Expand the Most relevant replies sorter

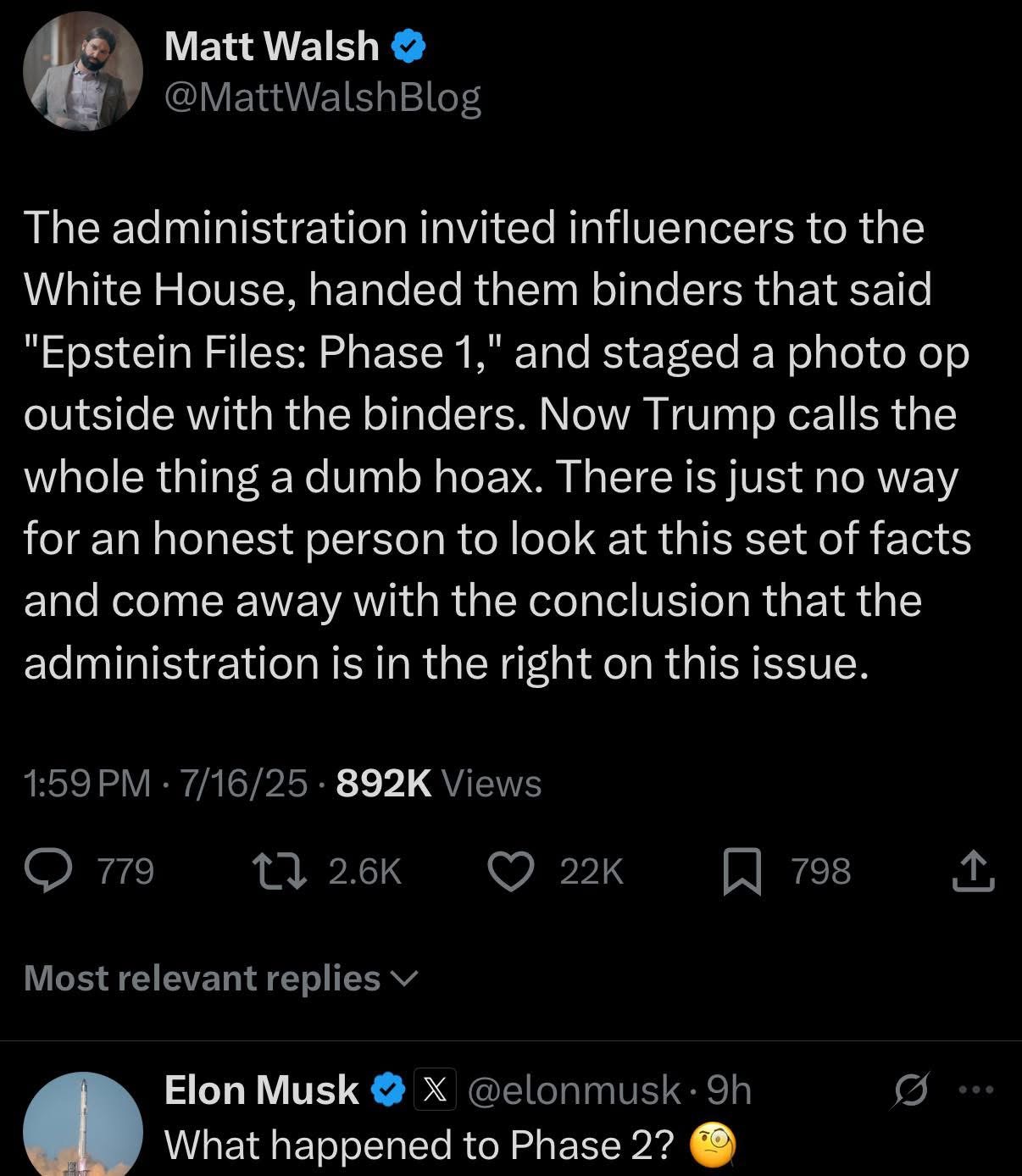pos(222,979)
